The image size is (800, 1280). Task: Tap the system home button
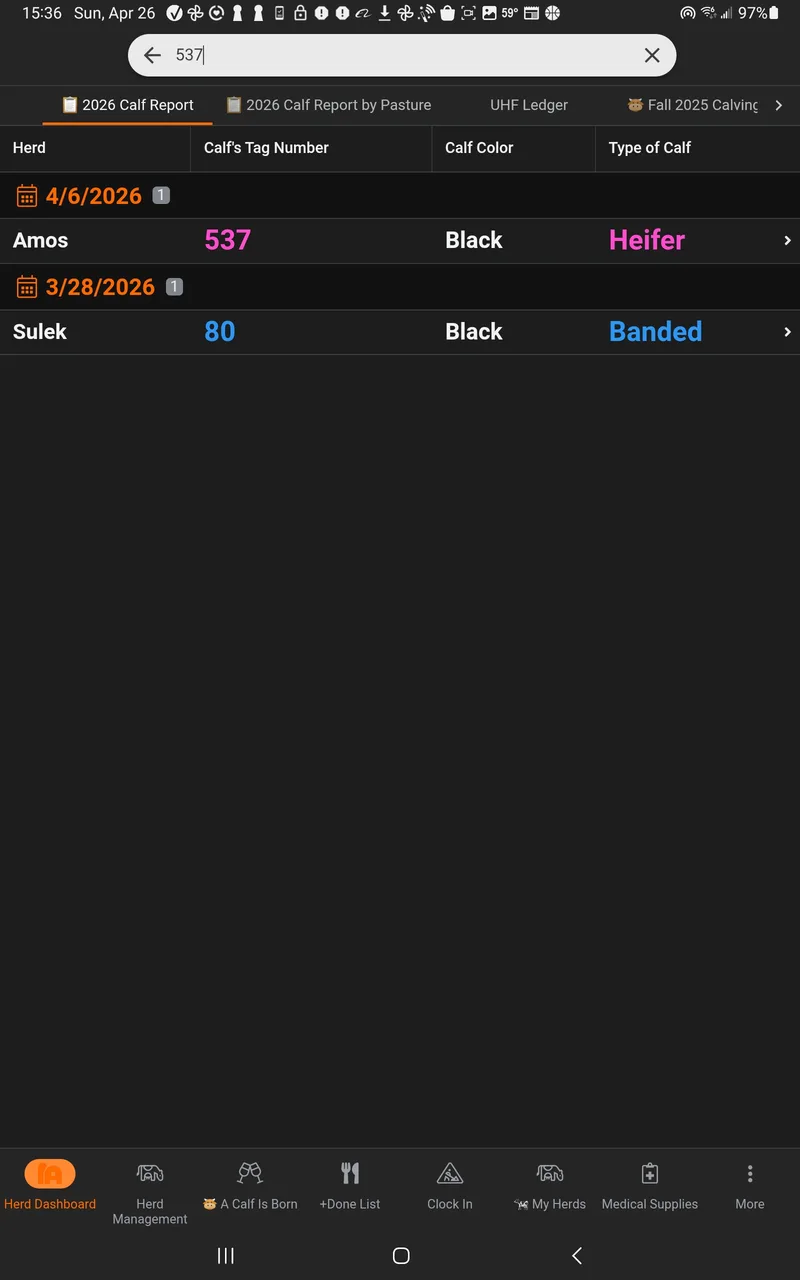click(401, 1256)
